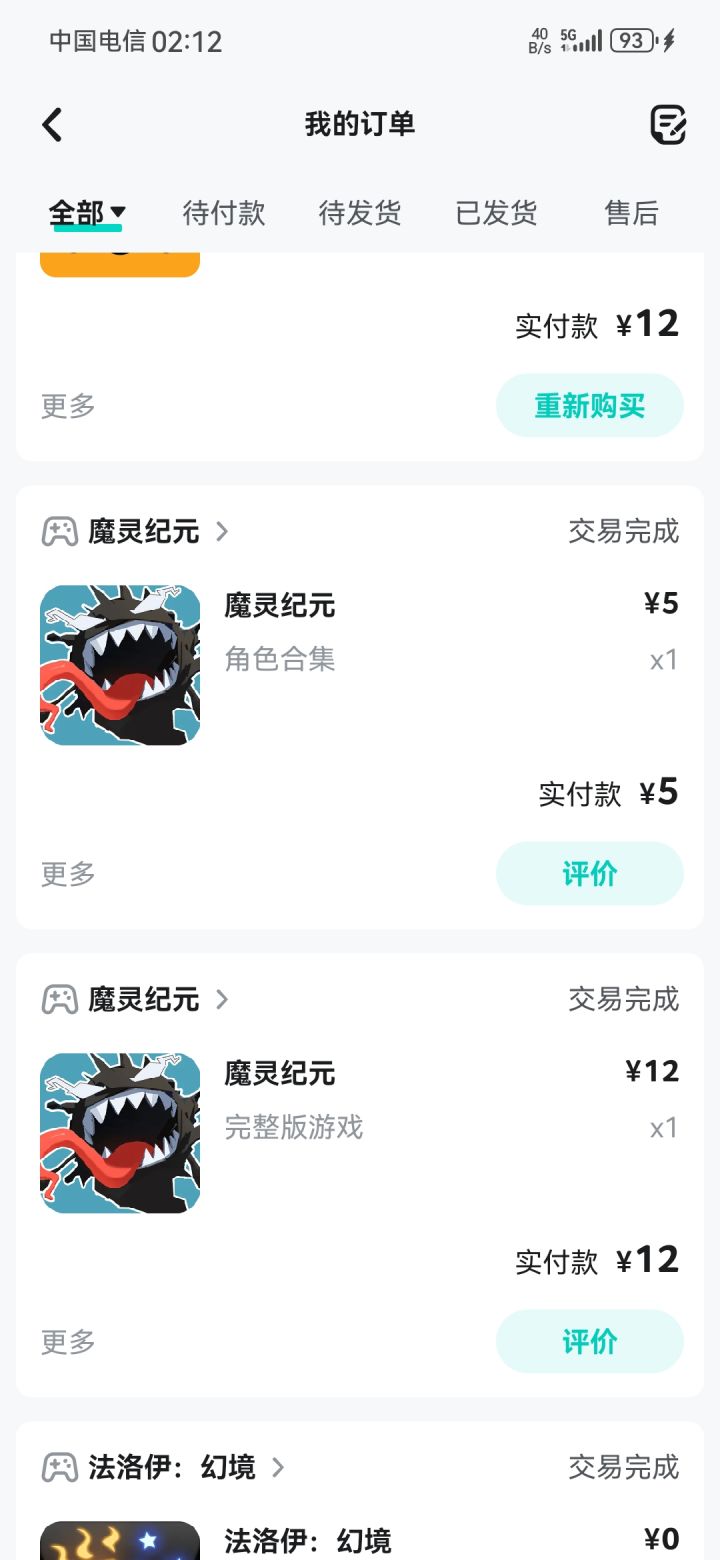Image resolution: width=720 pixels, height=1560 pixels.
Task: Open 更多 for the 完整版游戏 order
Action: coord(68,1342)
